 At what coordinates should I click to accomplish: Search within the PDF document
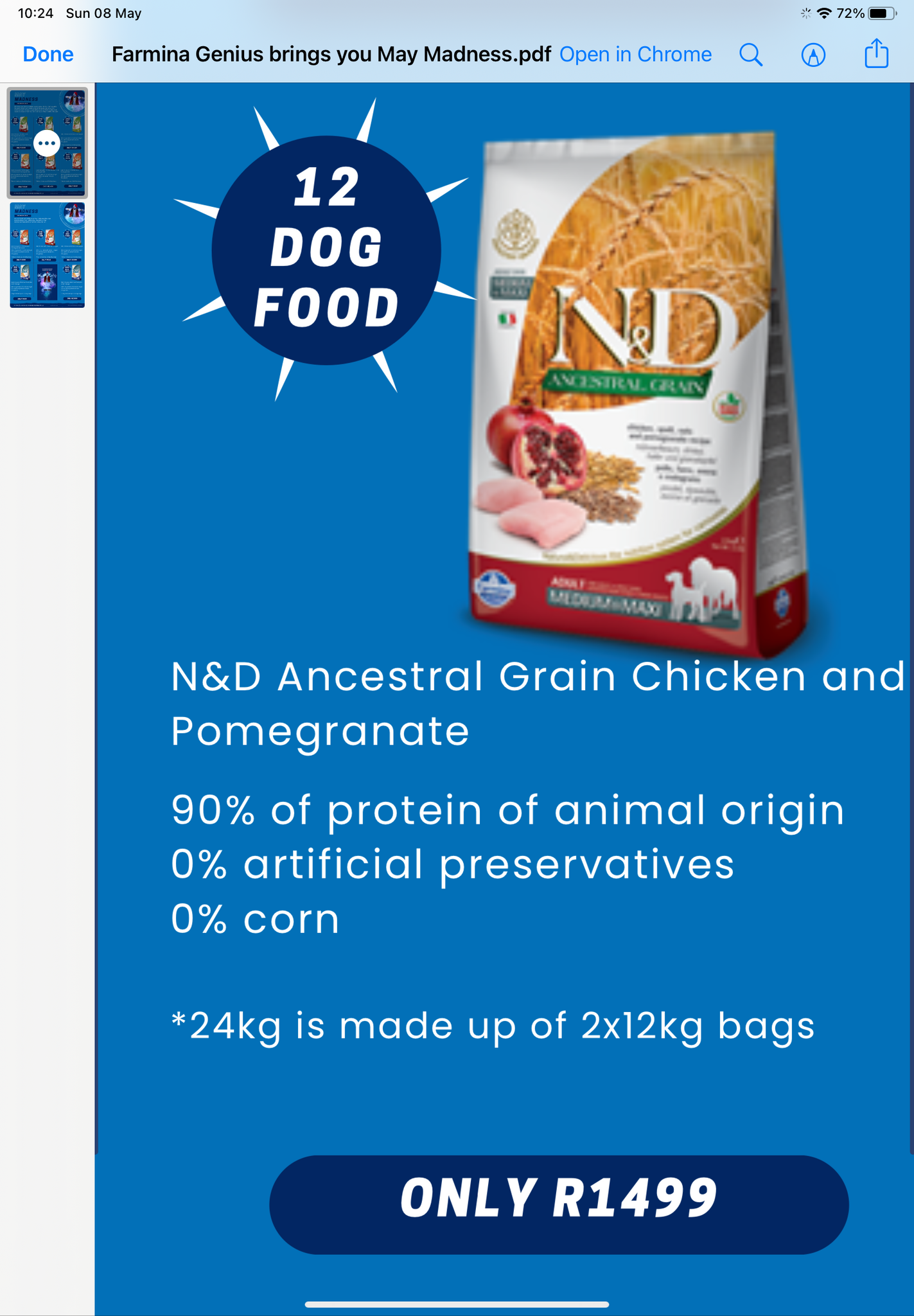(750, 55)
